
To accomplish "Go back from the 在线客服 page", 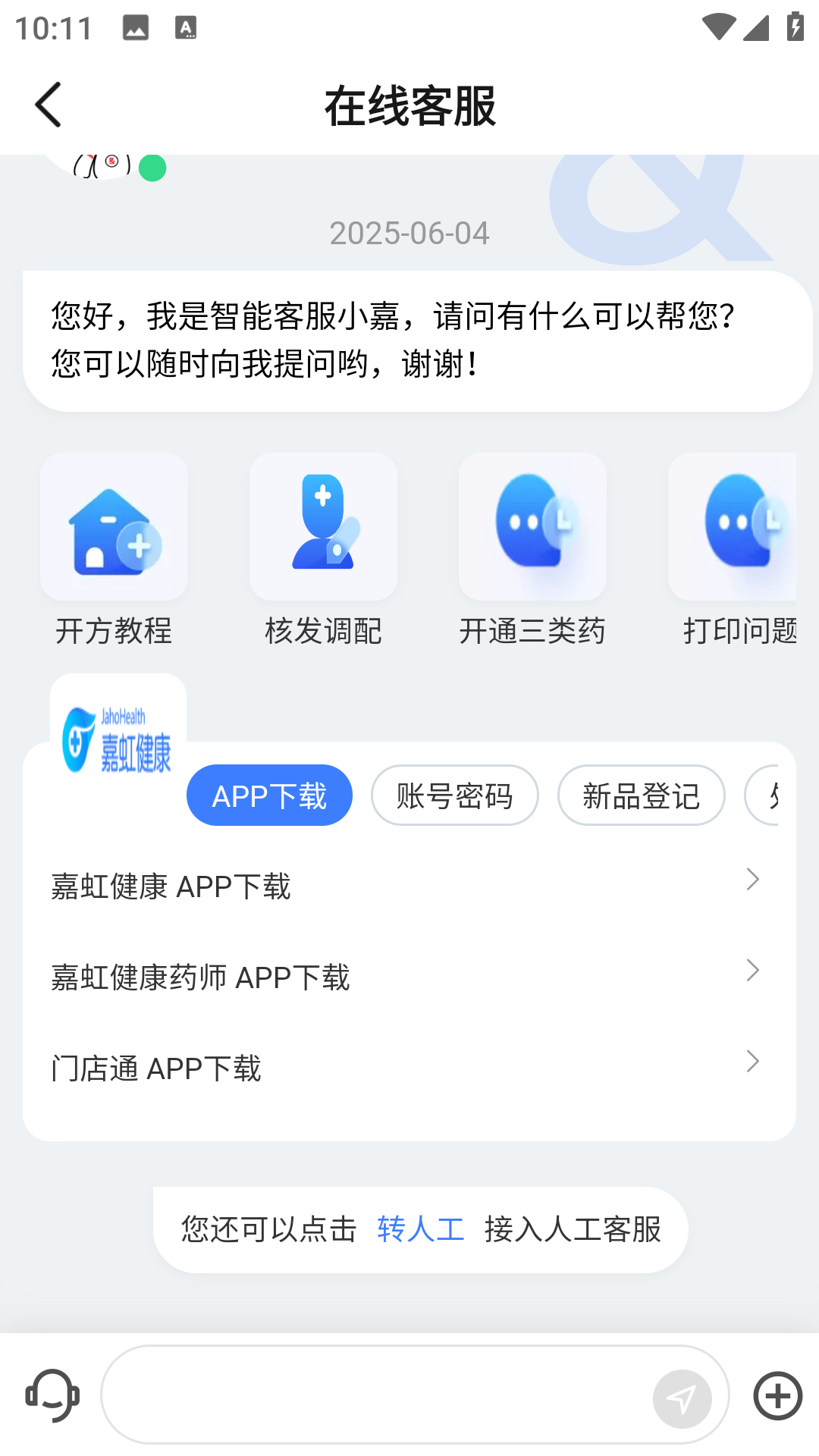I will 49,105.
